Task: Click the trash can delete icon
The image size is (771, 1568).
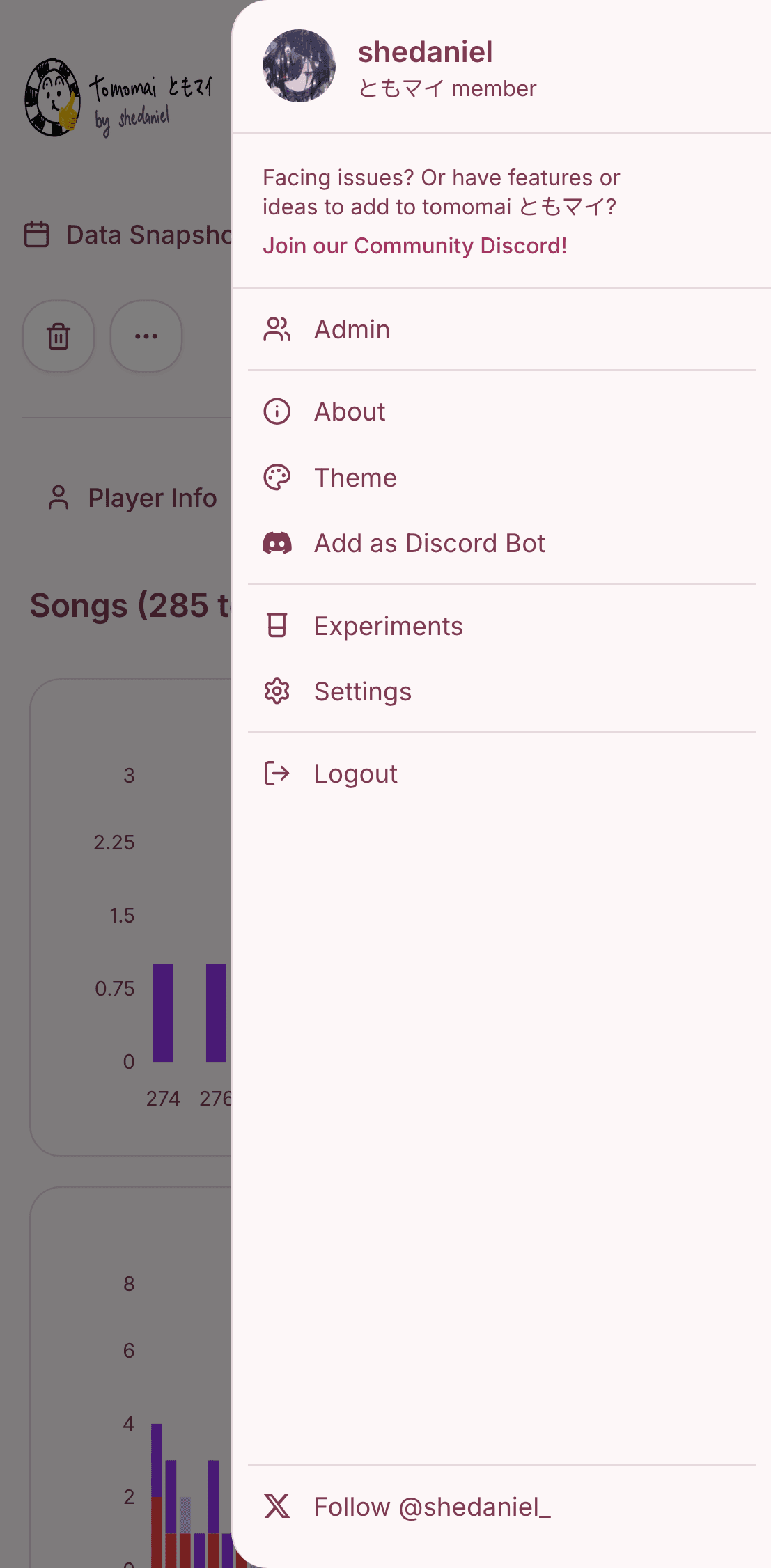Action: coord(58,336)
